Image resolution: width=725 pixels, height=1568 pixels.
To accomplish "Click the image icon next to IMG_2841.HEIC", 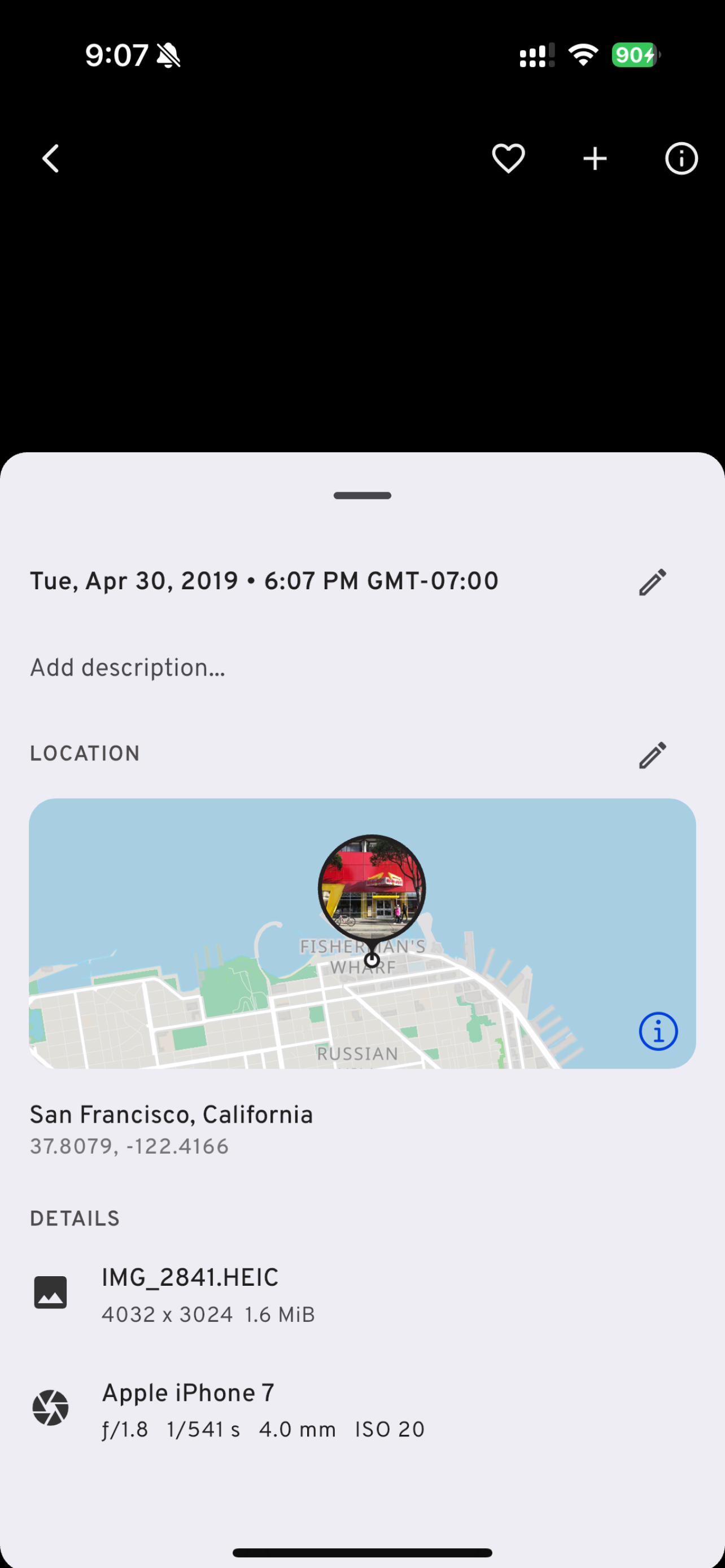I will (x=50, y=1291).
